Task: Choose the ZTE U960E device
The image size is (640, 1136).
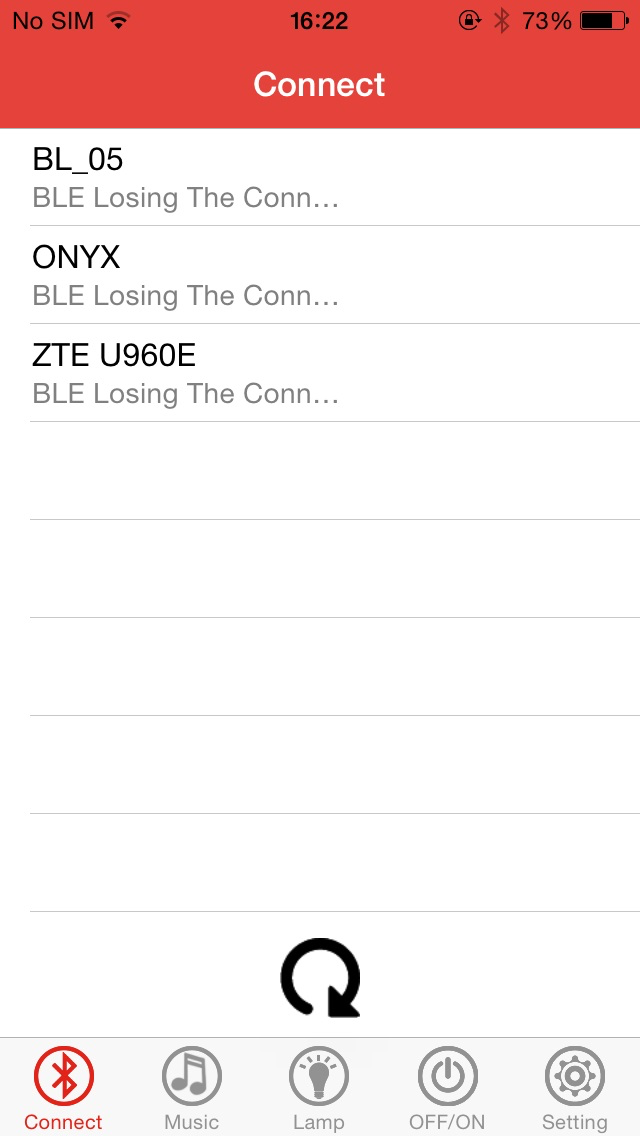Action: pyautogui.click(x=320, y=372)
